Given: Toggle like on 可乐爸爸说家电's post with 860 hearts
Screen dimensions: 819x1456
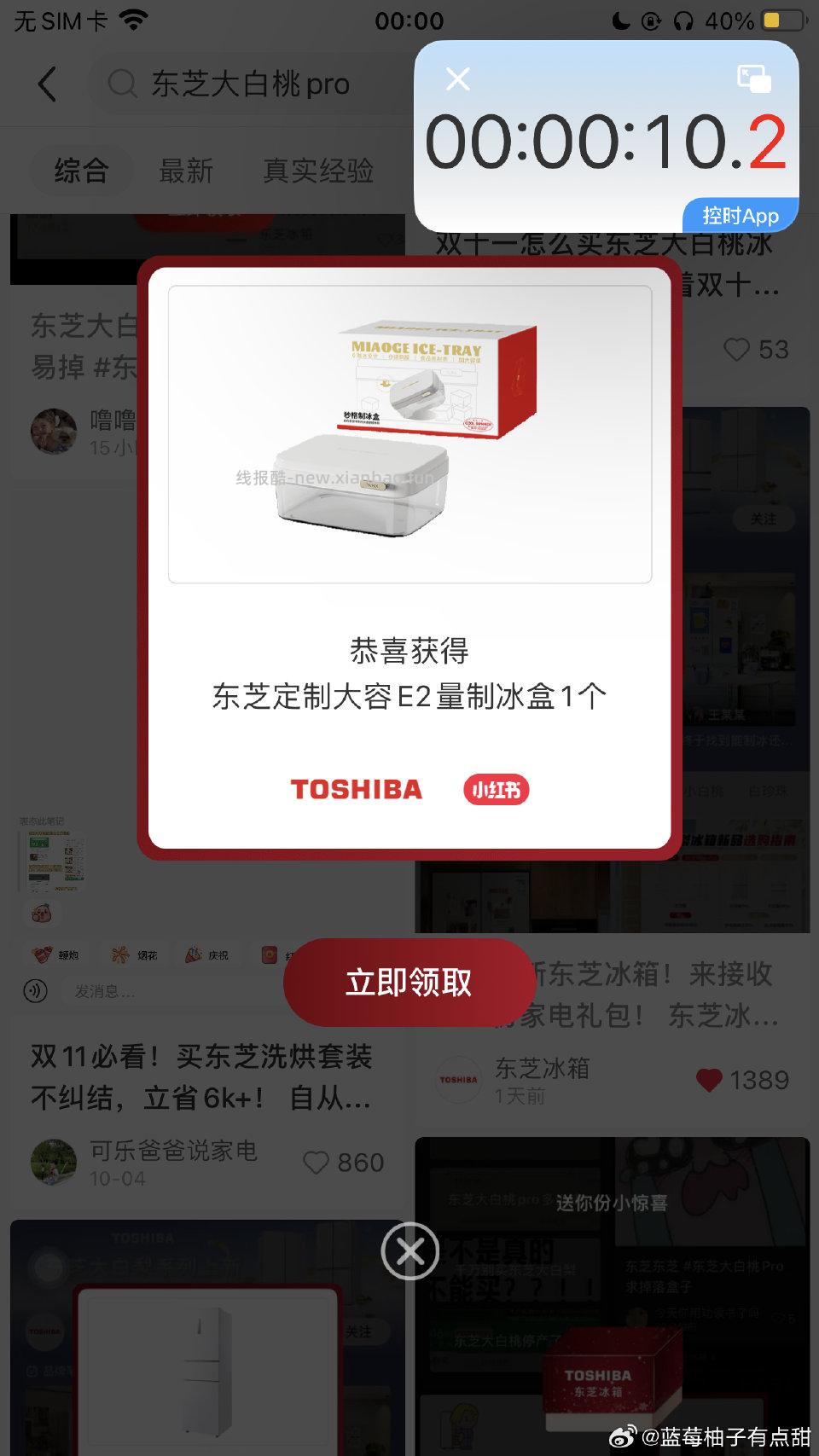Looking at the screenshot, I should coord(317,1162).
